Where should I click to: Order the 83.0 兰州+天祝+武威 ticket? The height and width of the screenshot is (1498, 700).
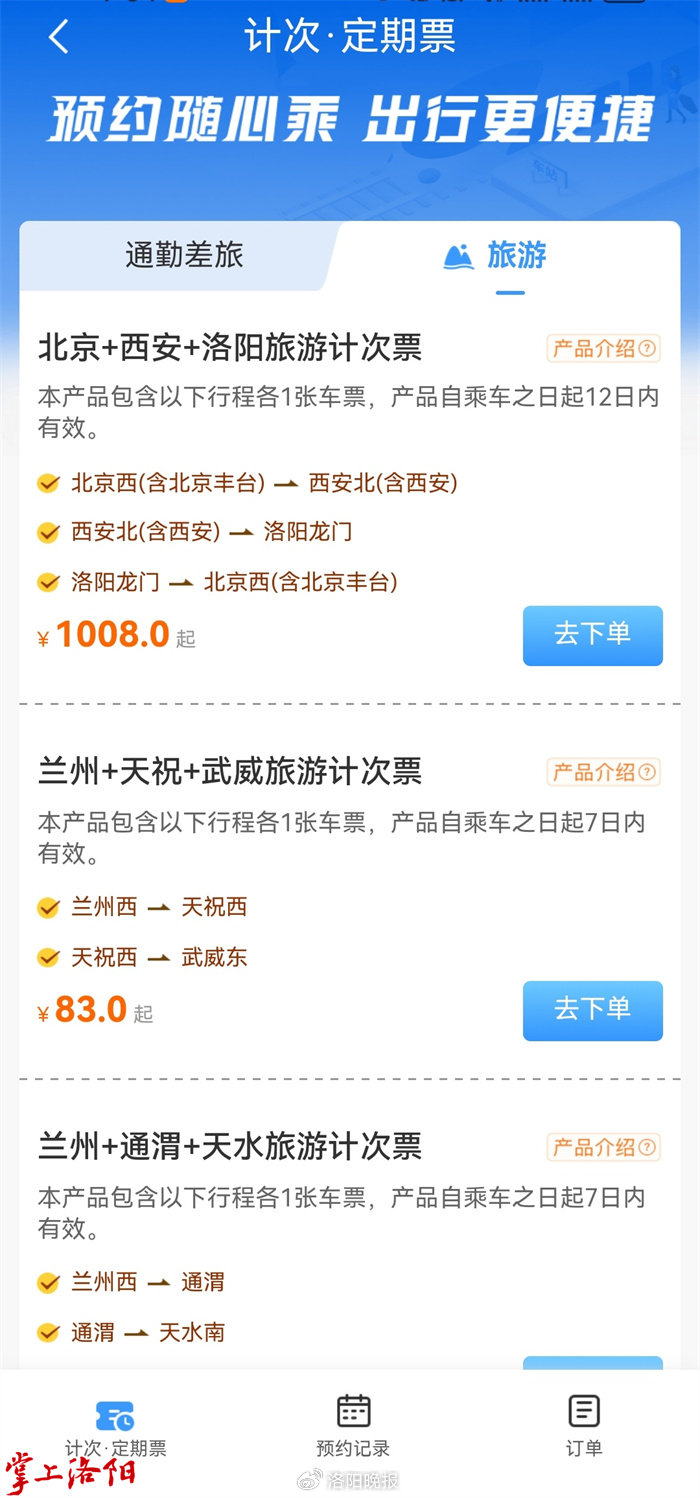point(592,1011)
